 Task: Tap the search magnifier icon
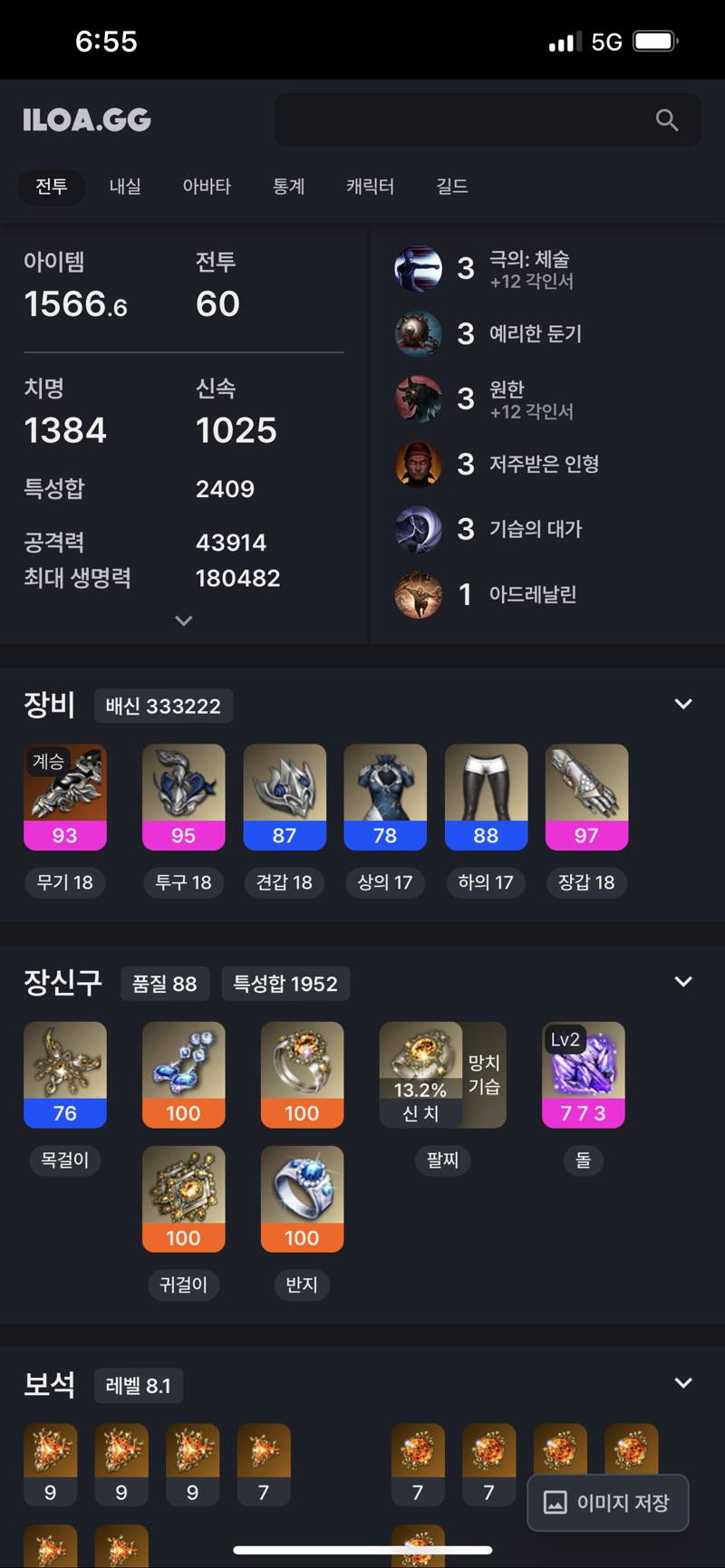667,120
